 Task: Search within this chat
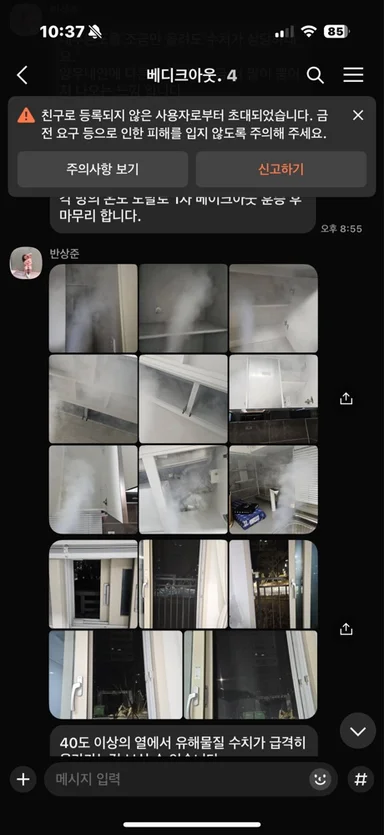point(315,75)
